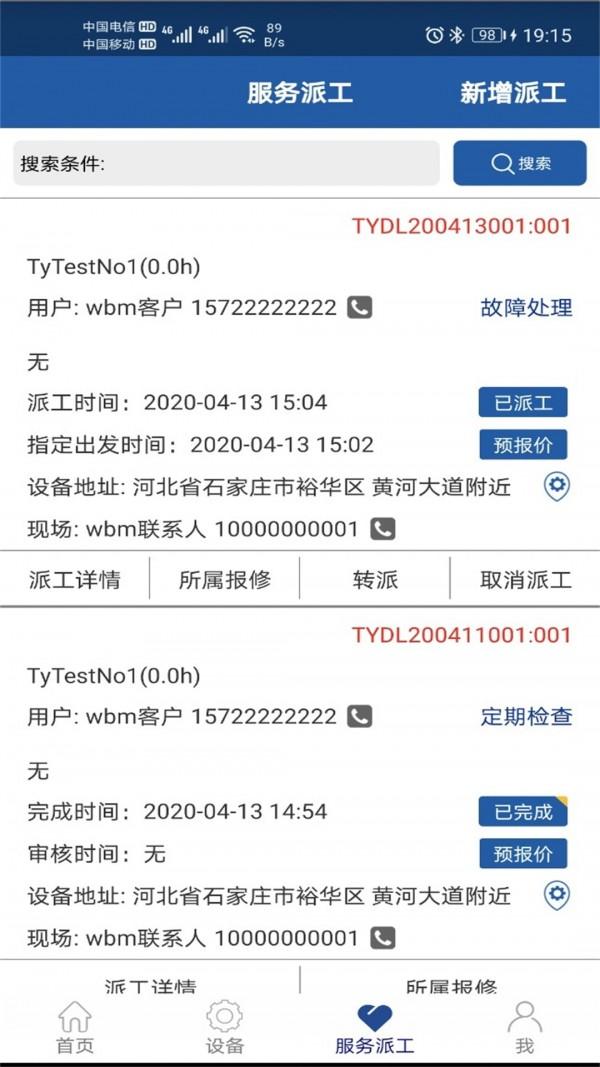Tap 转派 to reassign the dispatch
Image resolution: width=600 pixels, height=1067 pixels.
[375, 580]
